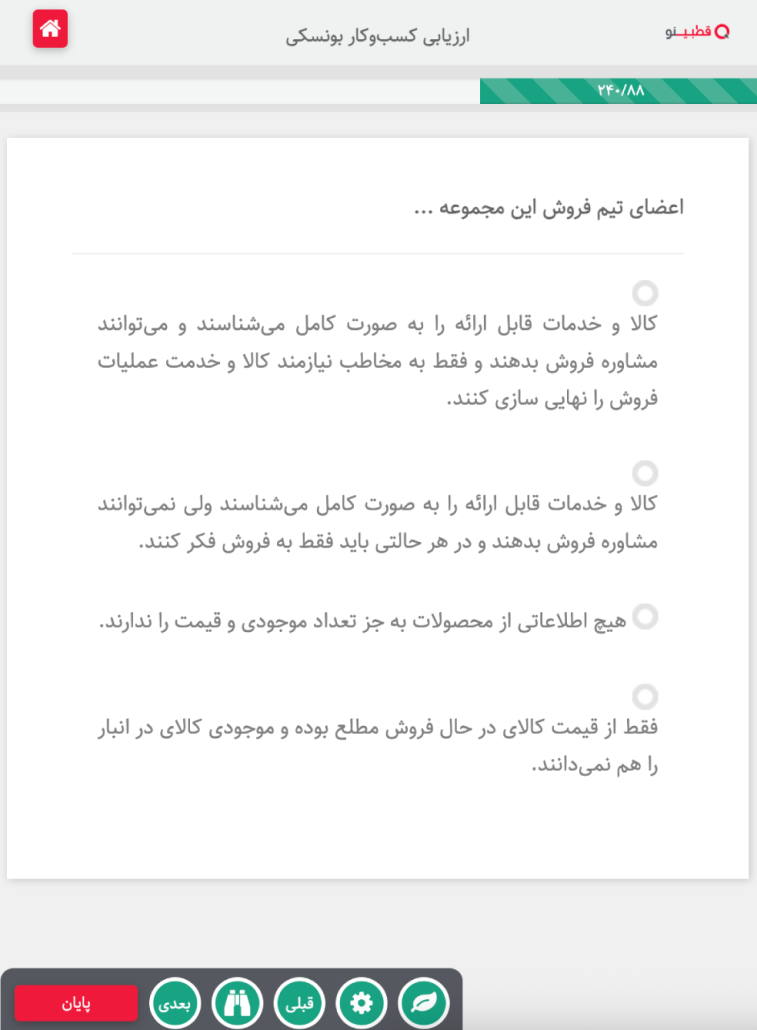Select the option about only thinking of selling
The image size is (757, 1030).
[646, 473]
